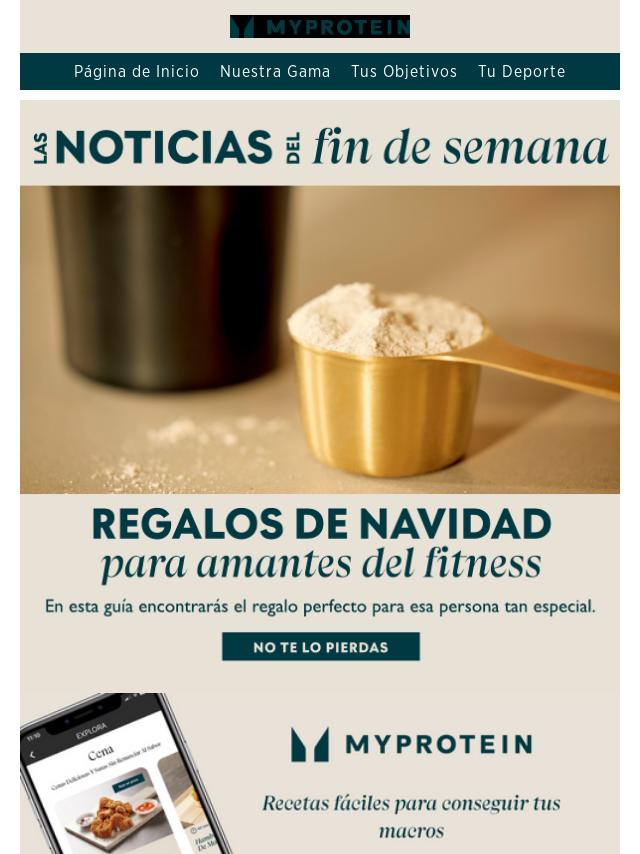The height and width of the screenshot is (854, 640).
Task: Open the Regalos de Navidad scoop banner
Action: pyautogui.click(x=320, y=340)
